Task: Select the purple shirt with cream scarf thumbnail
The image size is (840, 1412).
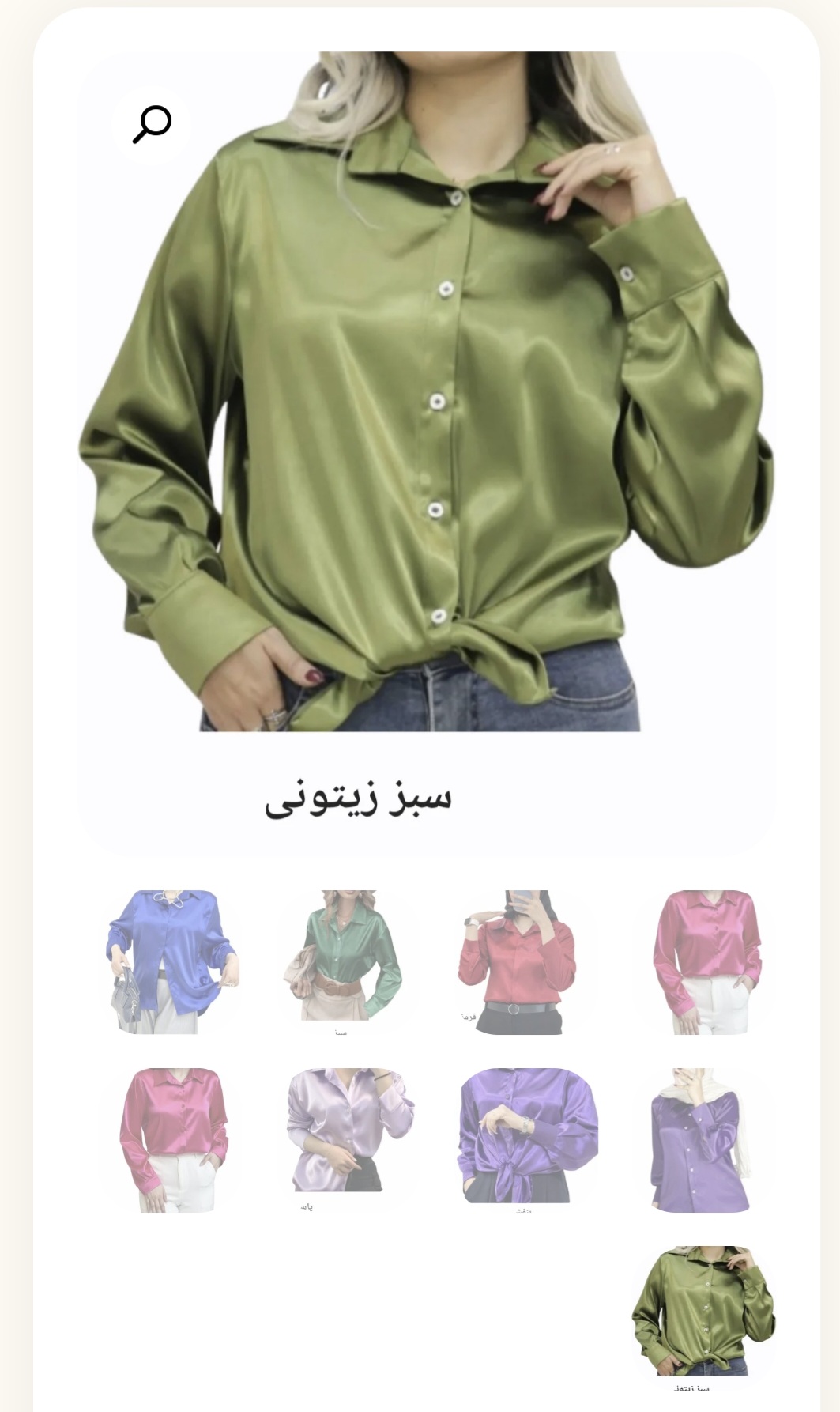Action: (702, 1139)
